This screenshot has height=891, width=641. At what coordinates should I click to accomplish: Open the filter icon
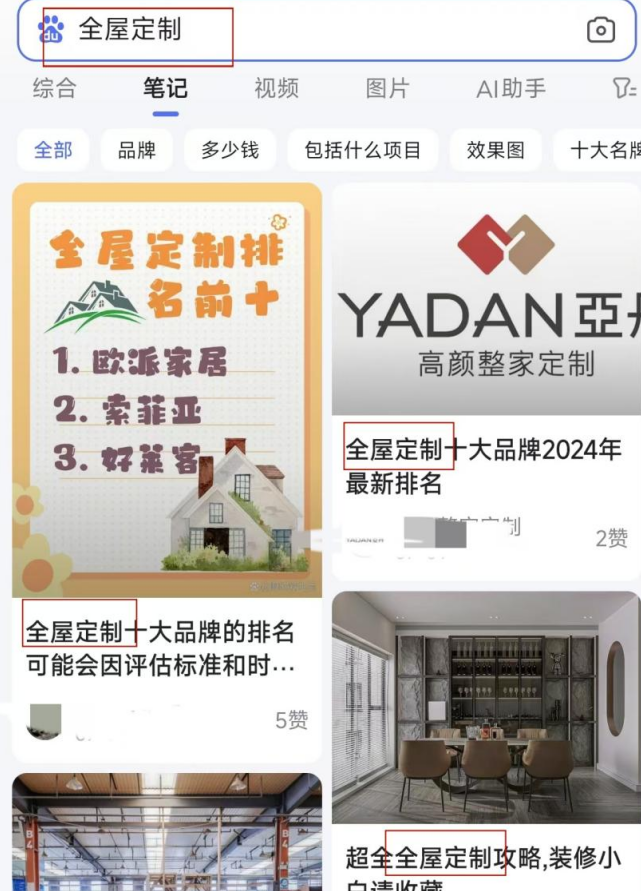[624, 89]
